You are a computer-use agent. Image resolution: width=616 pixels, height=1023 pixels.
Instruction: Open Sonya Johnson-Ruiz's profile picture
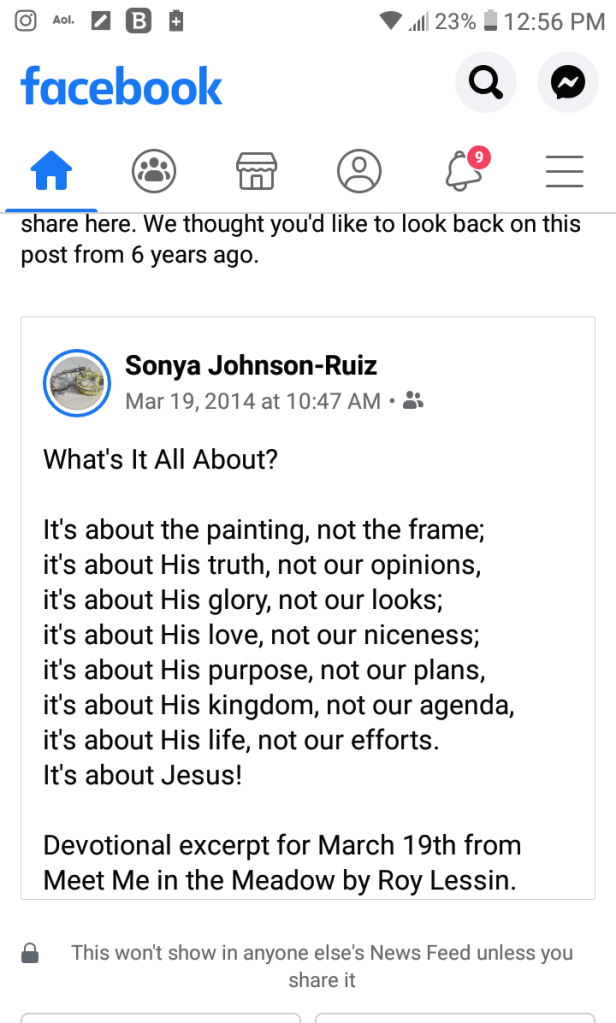pyautogui.click(x=77, y=383)
